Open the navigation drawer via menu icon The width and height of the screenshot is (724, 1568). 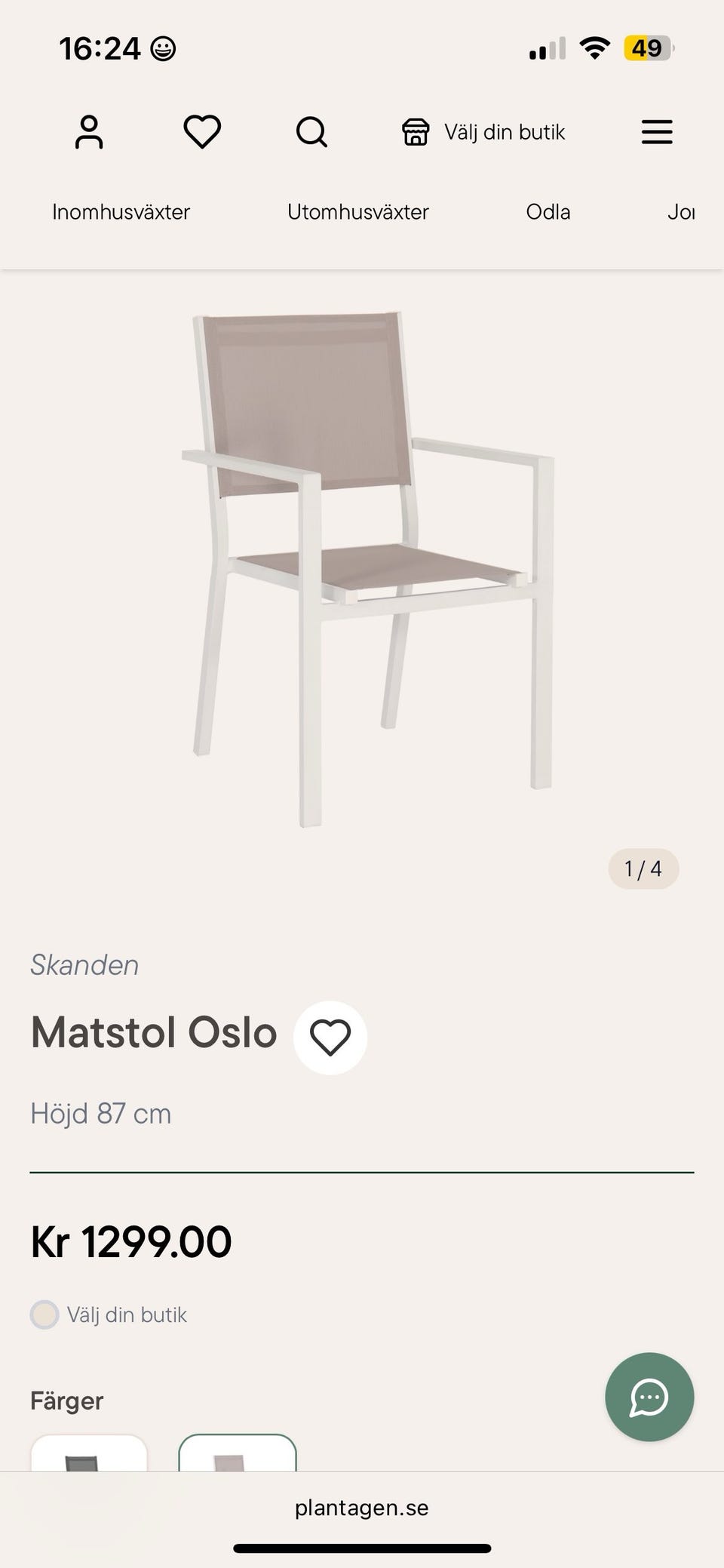point(656,131)
